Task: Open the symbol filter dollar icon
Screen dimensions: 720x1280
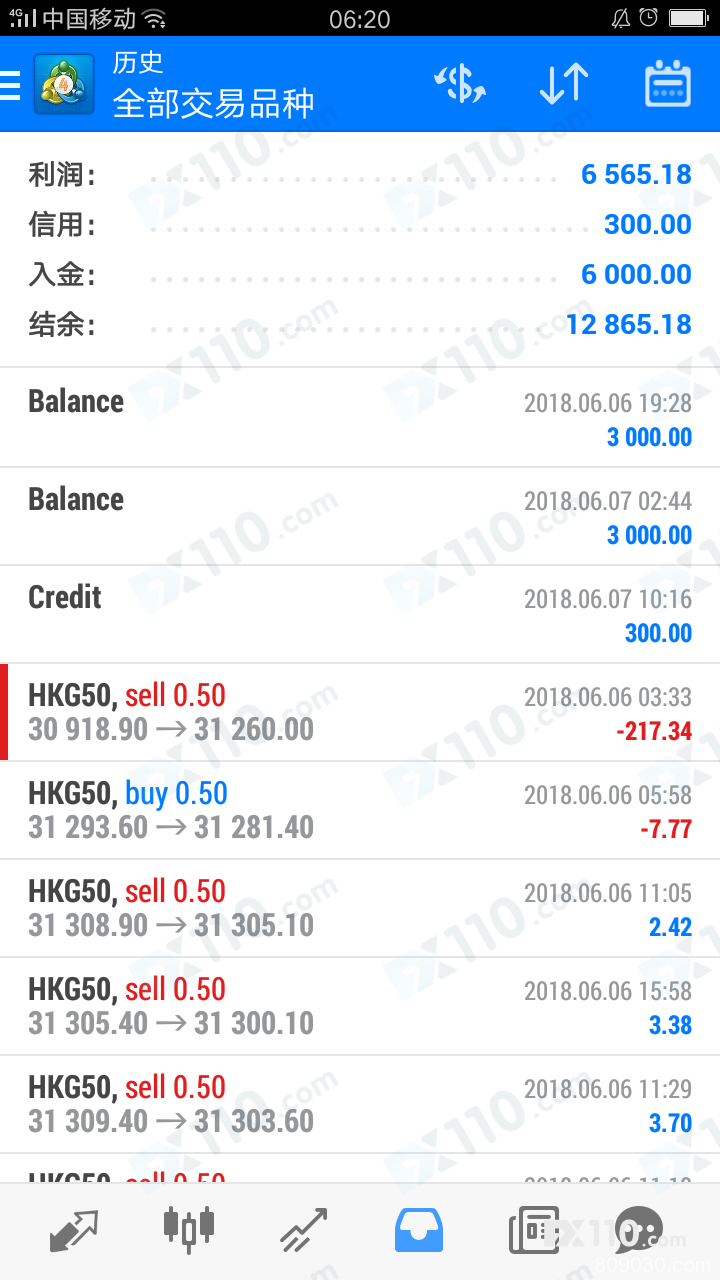Action: pos(460,85)
